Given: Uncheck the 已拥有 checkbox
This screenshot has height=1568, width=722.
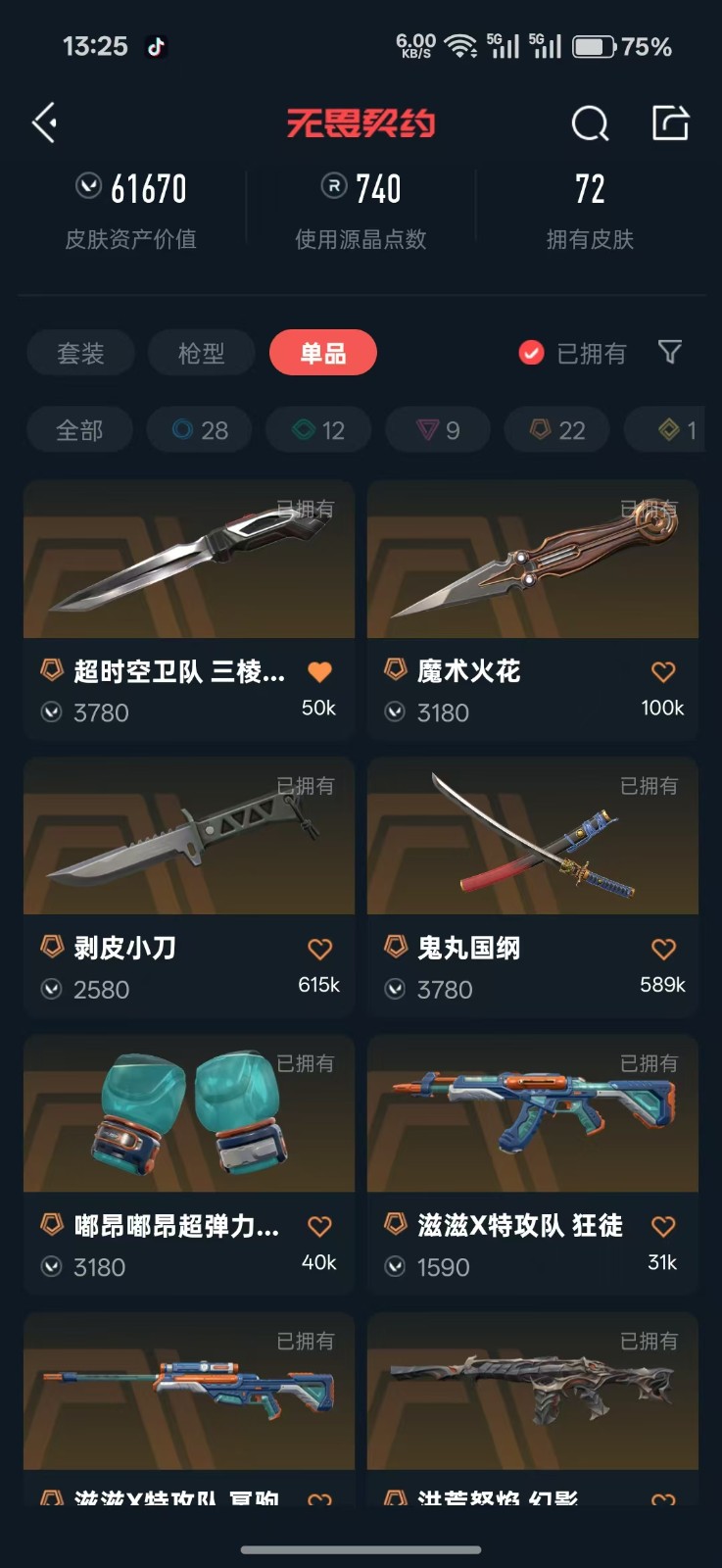Looking at the screenshot, I should (531, 353).
